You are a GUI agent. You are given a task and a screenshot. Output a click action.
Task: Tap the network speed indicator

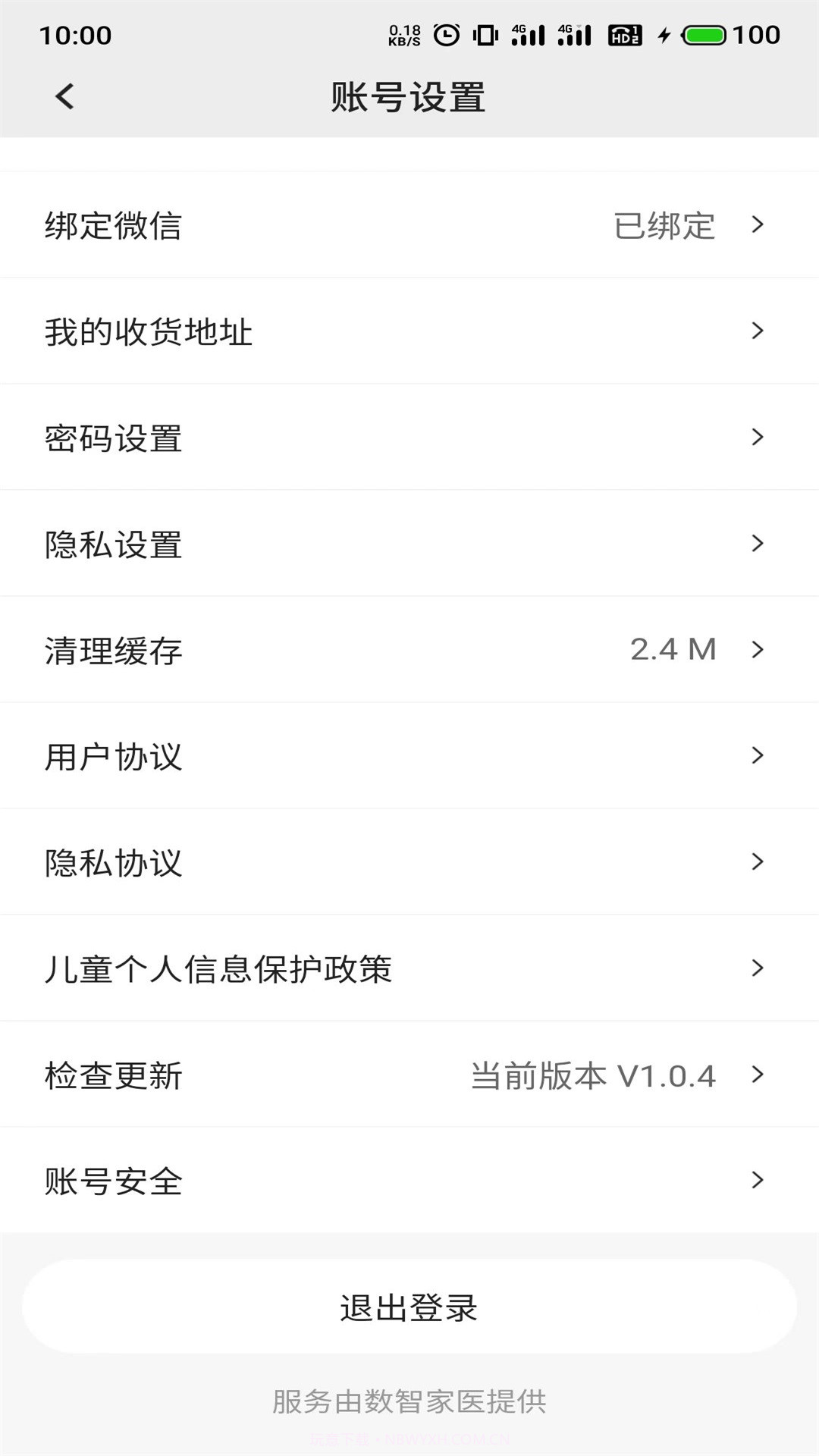pyautogui.click(x=404, y=36)
